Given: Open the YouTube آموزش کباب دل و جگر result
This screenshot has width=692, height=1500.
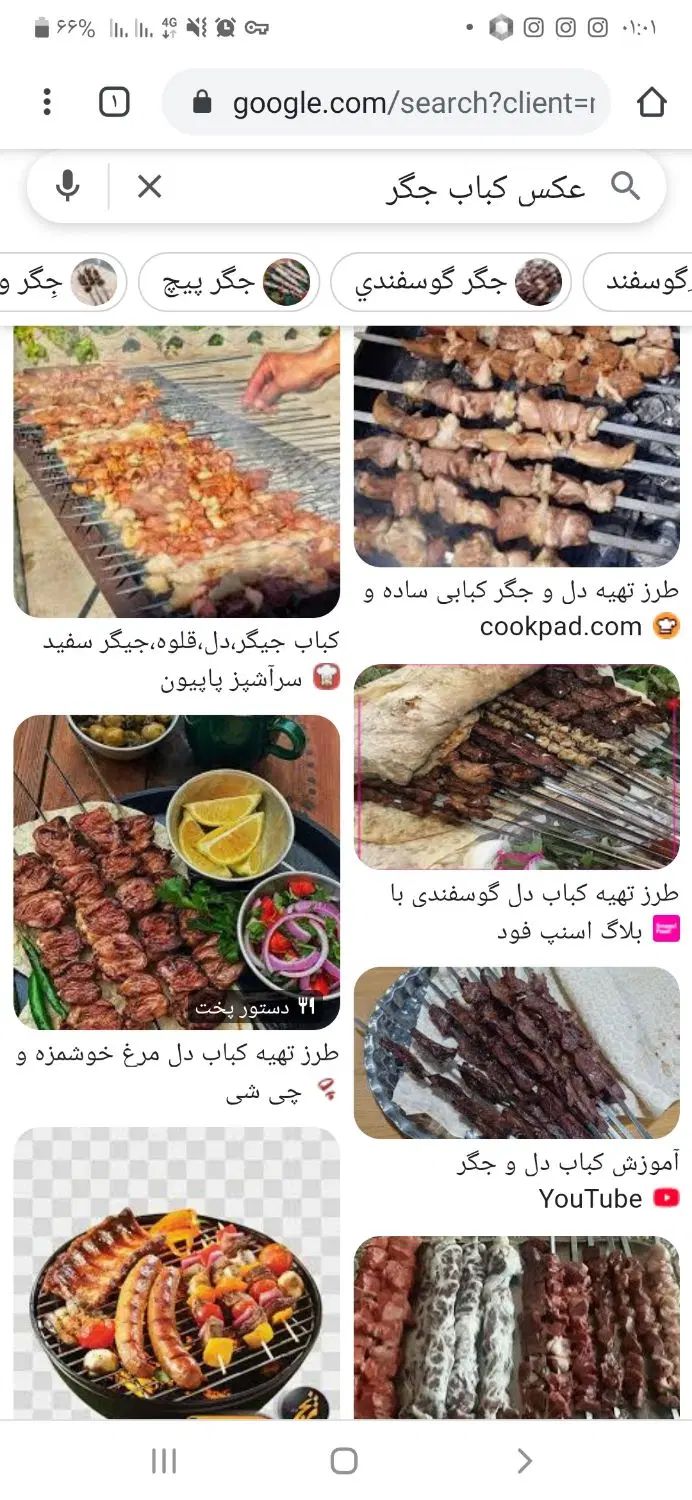Looking at the screenshot, I should click(516, 1052).
